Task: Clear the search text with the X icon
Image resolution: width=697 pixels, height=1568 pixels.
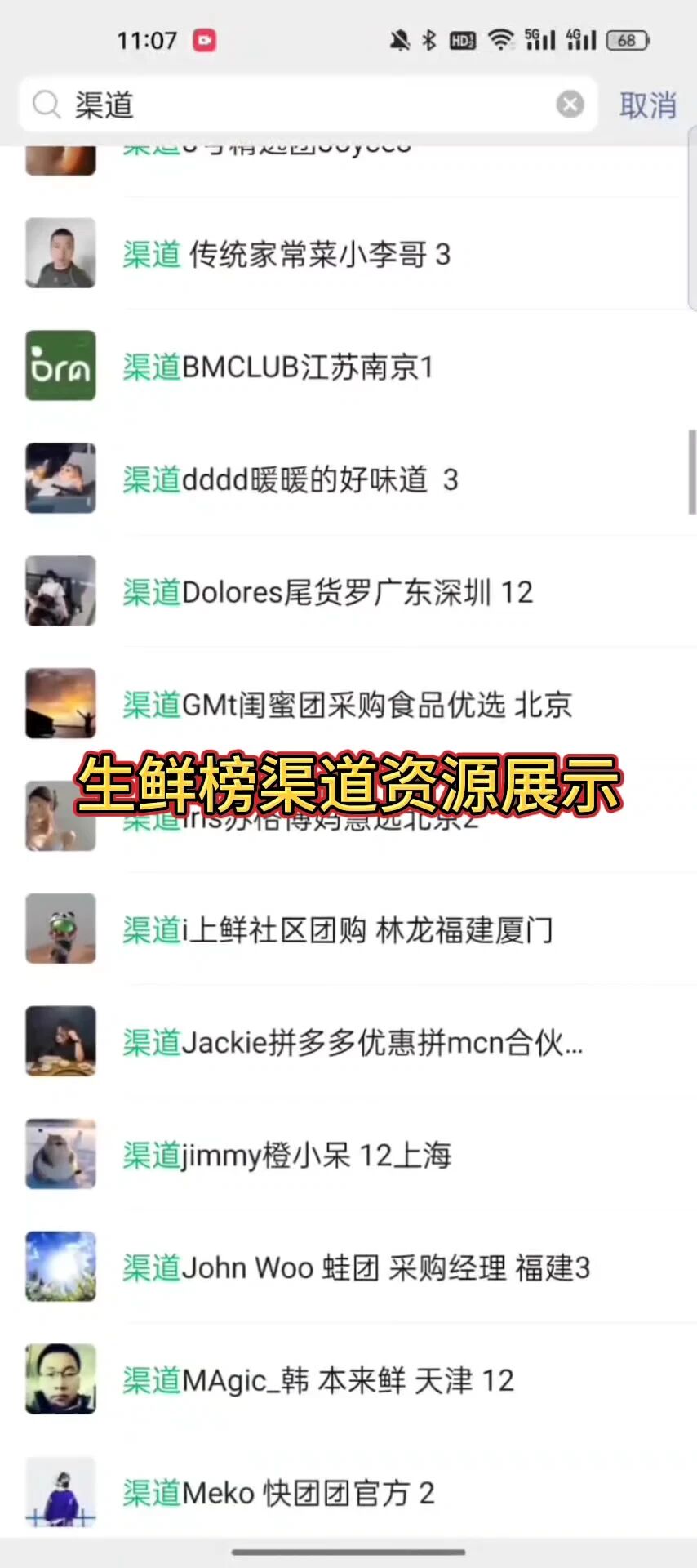Action: point(570,105)
